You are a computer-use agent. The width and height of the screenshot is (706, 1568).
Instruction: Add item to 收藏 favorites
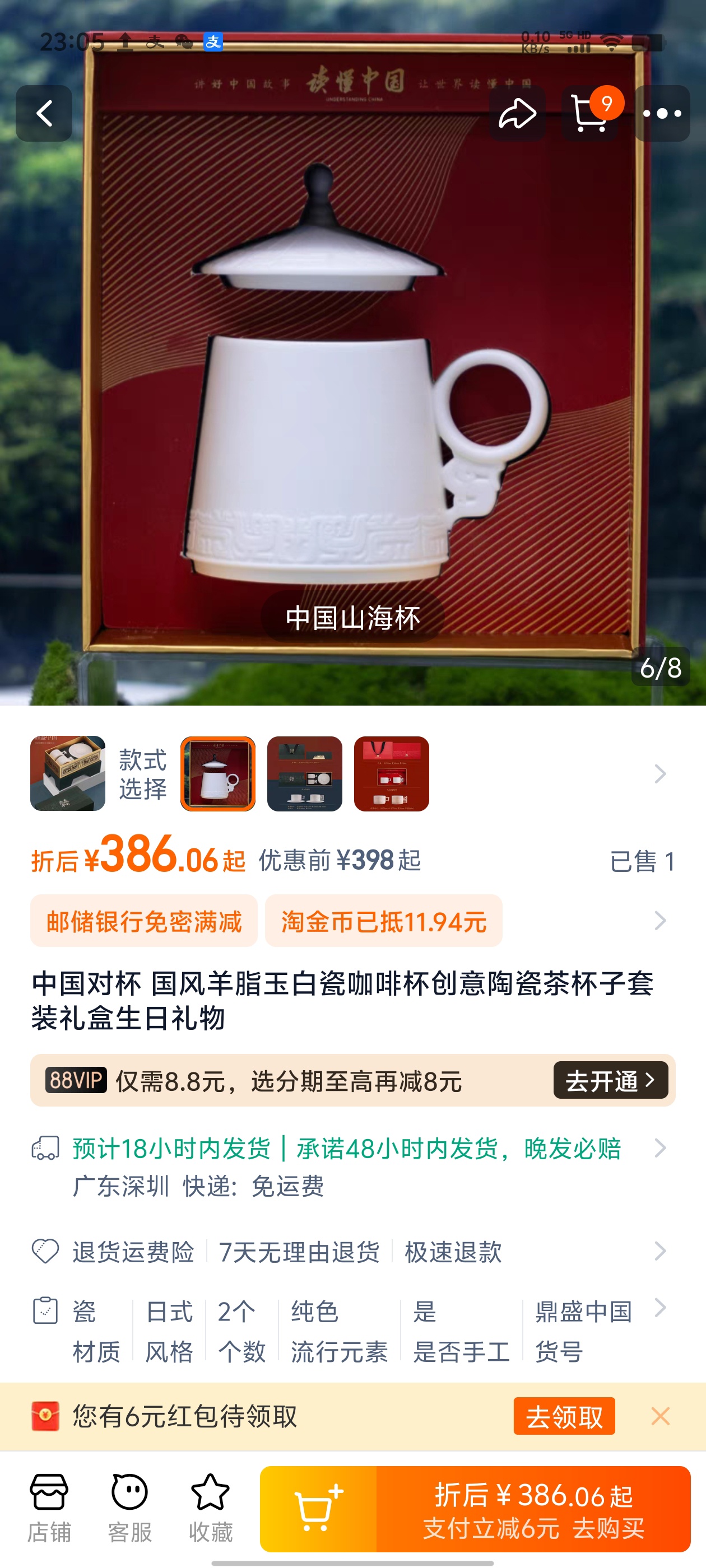(210, 1508)
